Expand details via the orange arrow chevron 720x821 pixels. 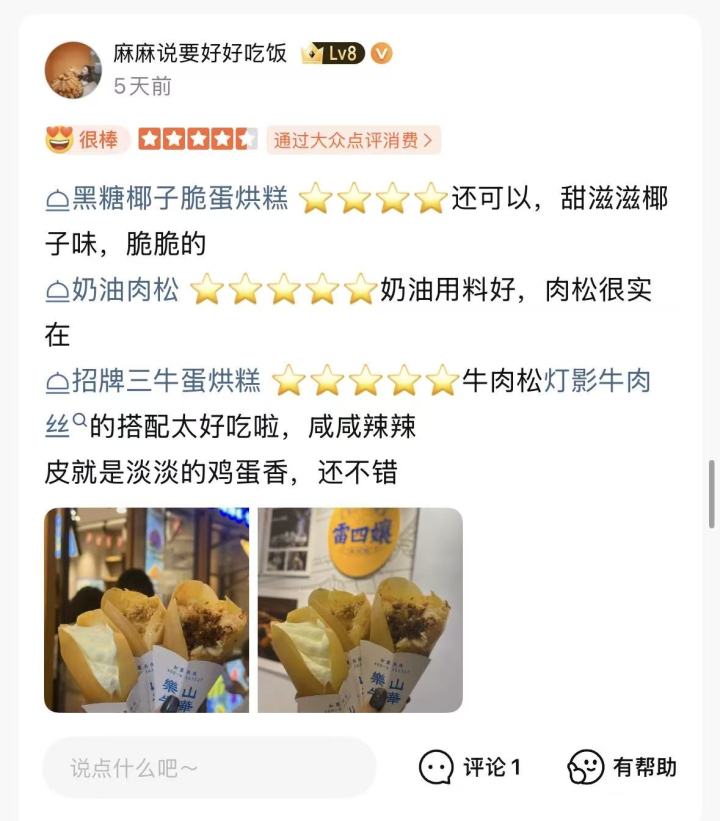[x=427, y=139]
